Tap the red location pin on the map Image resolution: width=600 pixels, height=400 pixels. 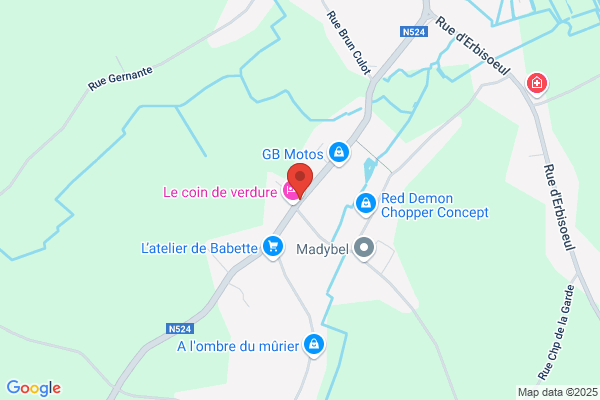(300, 180)
